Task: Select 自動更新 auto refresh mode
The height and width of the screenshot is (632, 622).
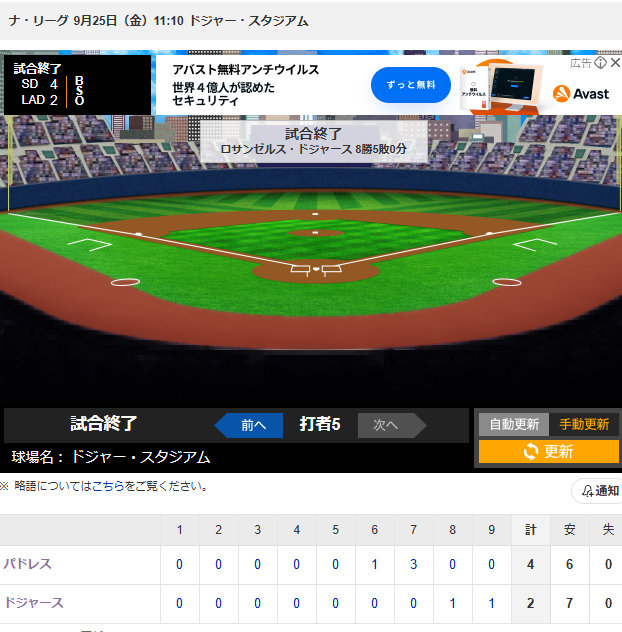Action: coord(514,424)
